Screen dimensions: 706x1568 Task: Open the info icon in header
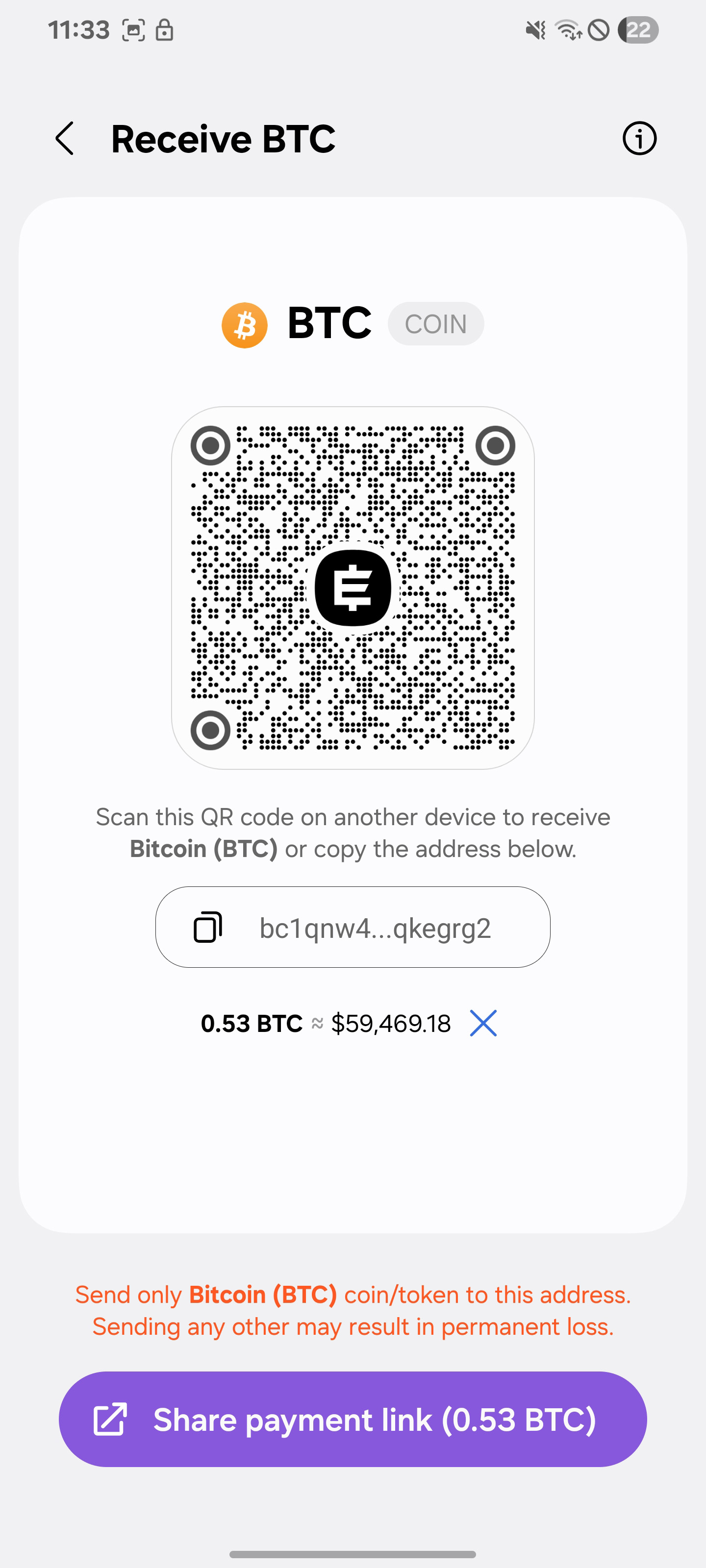tap(639, 138)
